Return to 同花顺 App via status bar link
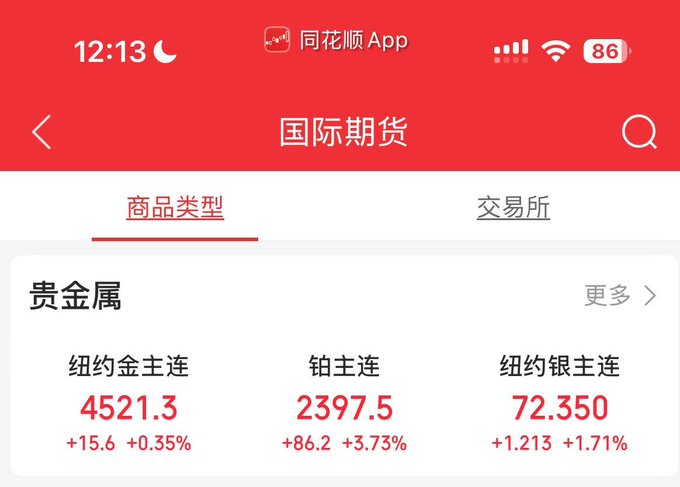The height and width of the screenshot is (487, 680). [336, 40]
